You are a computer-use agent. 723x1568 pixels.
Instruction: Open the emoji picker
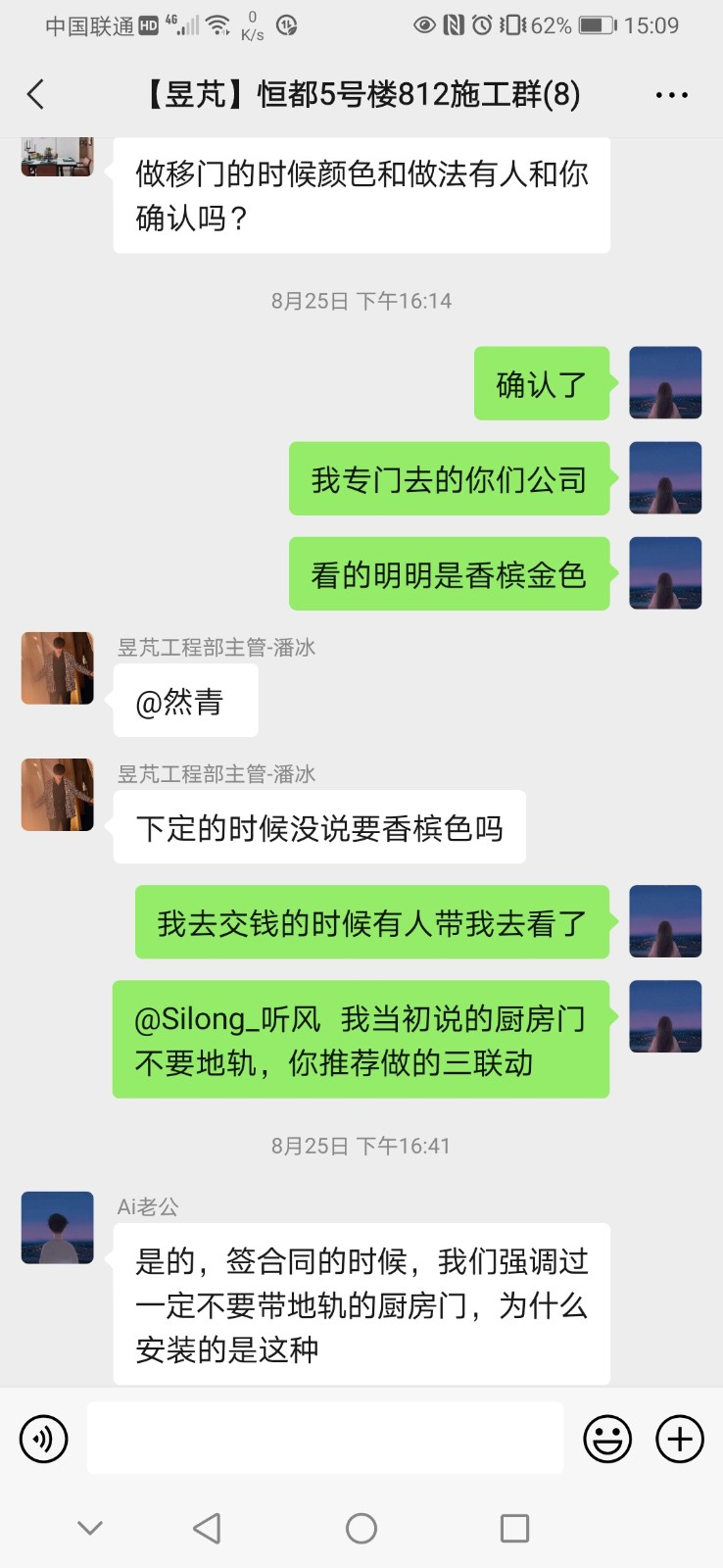607,1439
